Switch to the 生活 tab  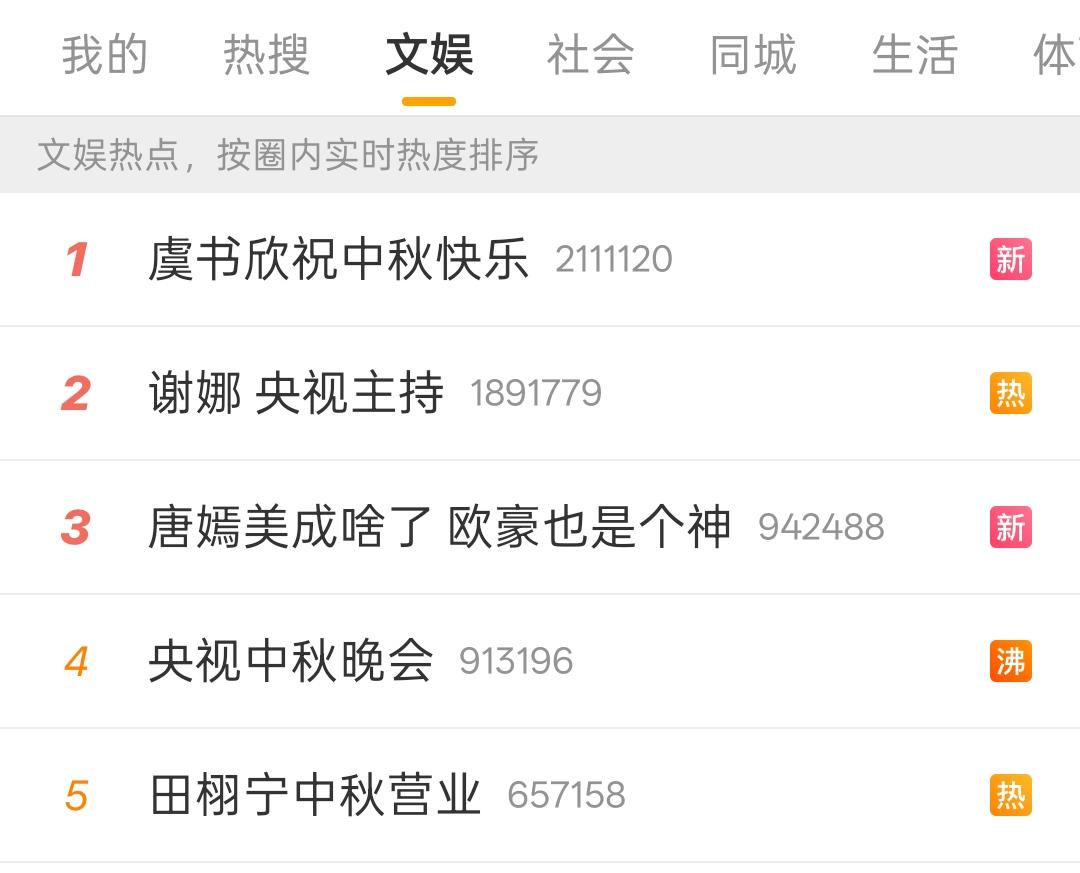914,55
